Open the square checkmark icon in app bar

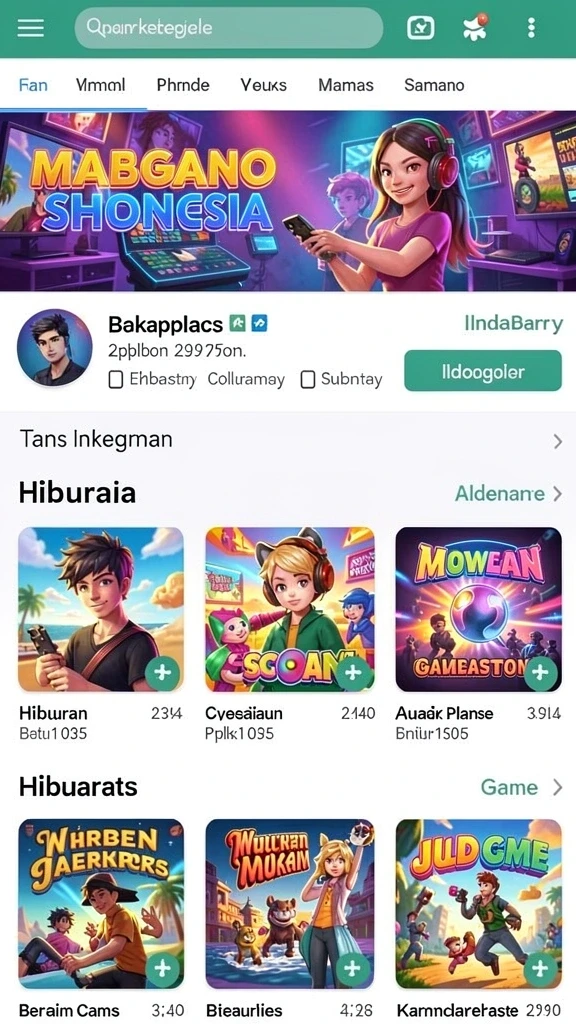click(421, 27)
